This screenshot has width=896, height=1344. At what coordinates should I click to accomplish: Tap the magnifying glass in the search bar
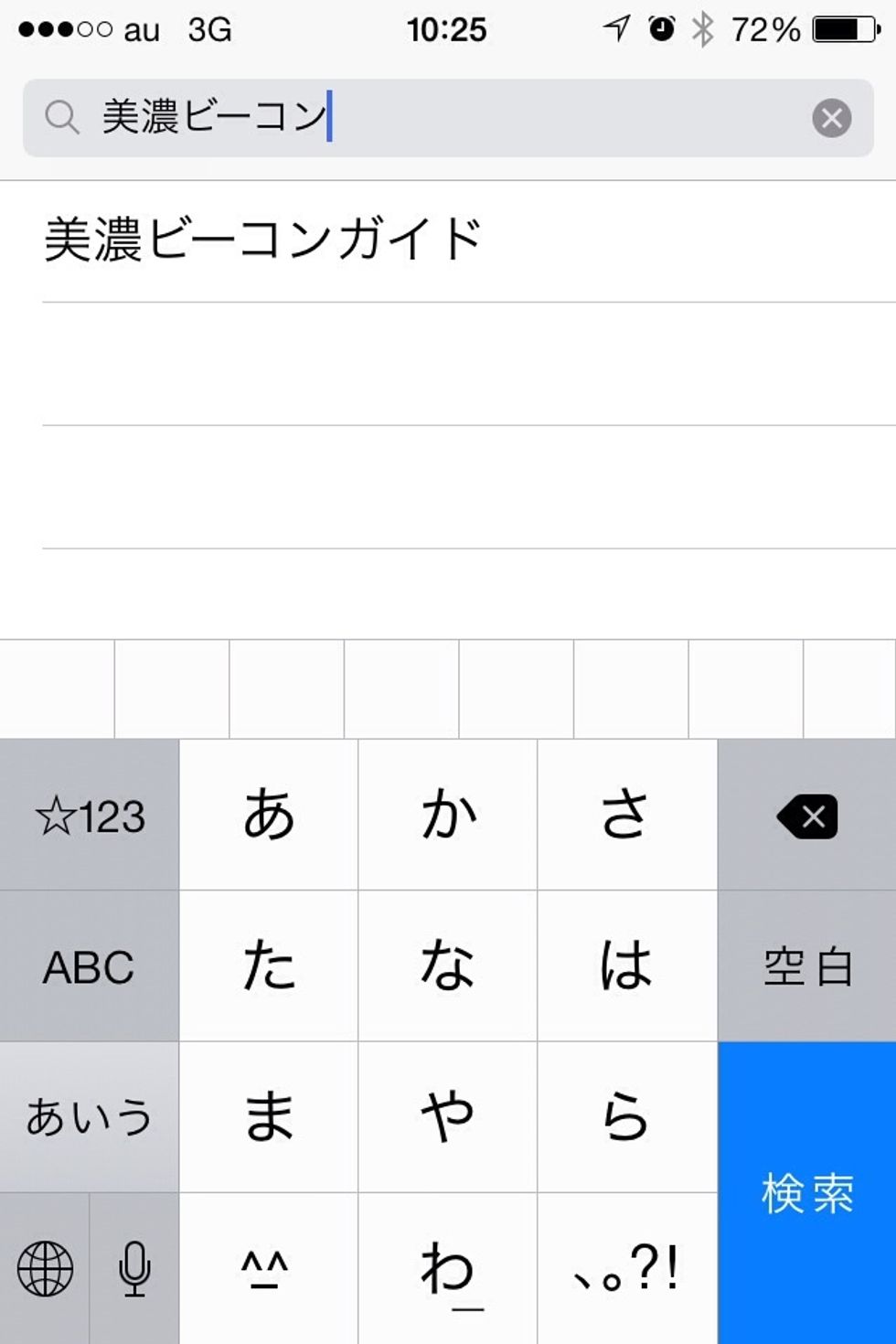click(60, 117)
